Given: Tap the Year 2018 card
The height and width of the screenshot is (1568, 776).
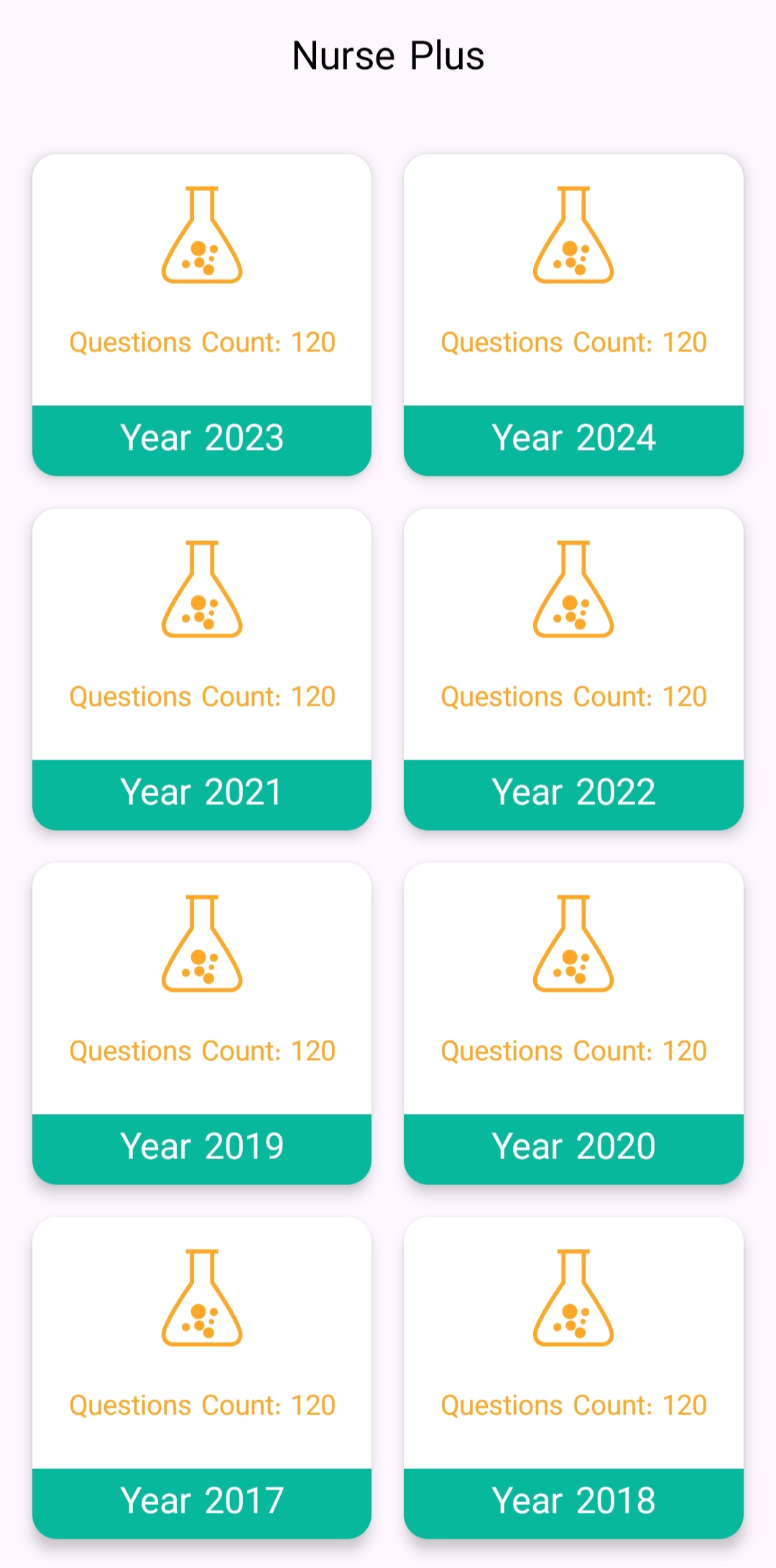Looking at the screenshot, I should coord(573,1378).
